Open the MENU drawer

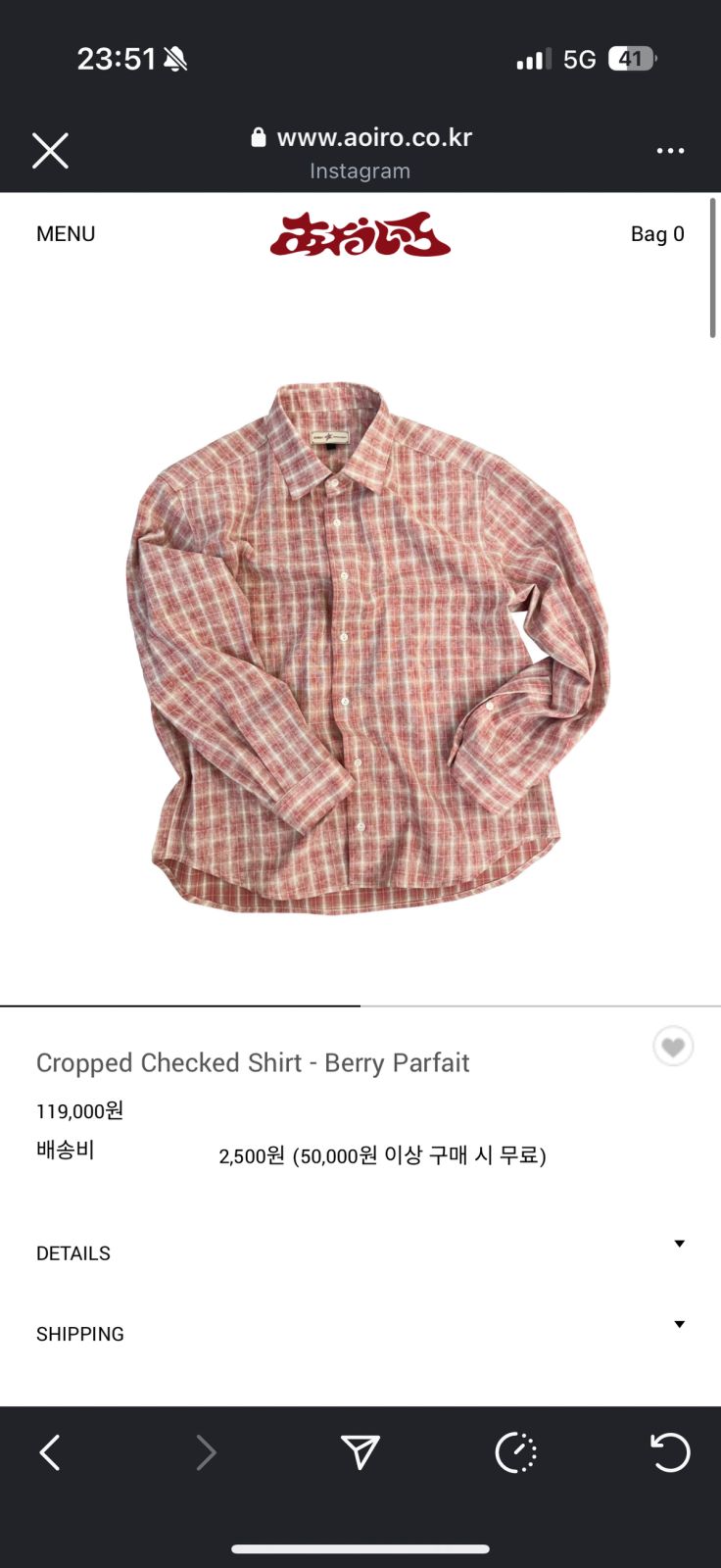point(66,234)
